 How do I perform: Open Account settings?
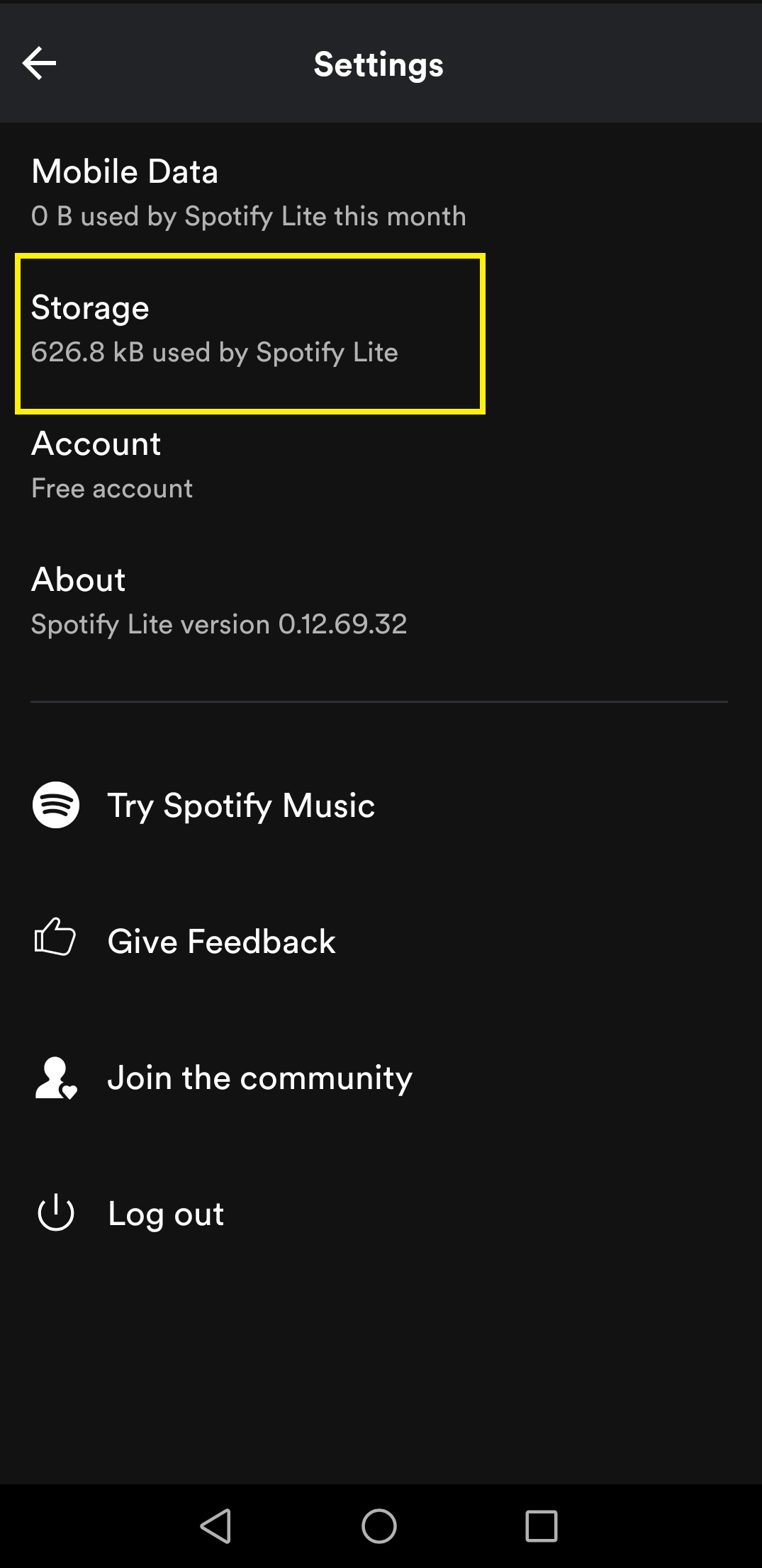(x=381, y=466)
